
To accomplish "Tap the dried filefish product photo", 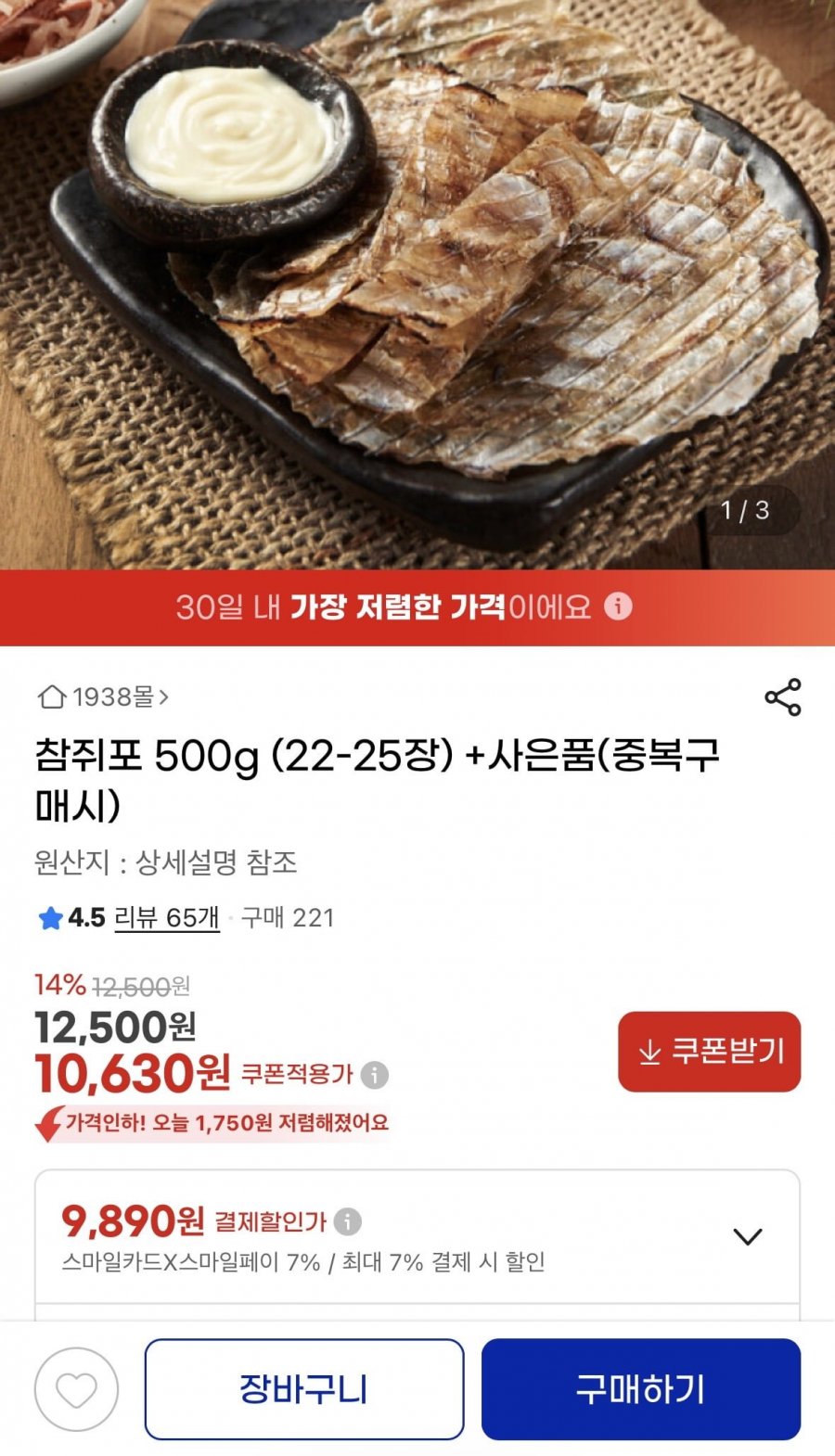I will (x=417, y=278).
